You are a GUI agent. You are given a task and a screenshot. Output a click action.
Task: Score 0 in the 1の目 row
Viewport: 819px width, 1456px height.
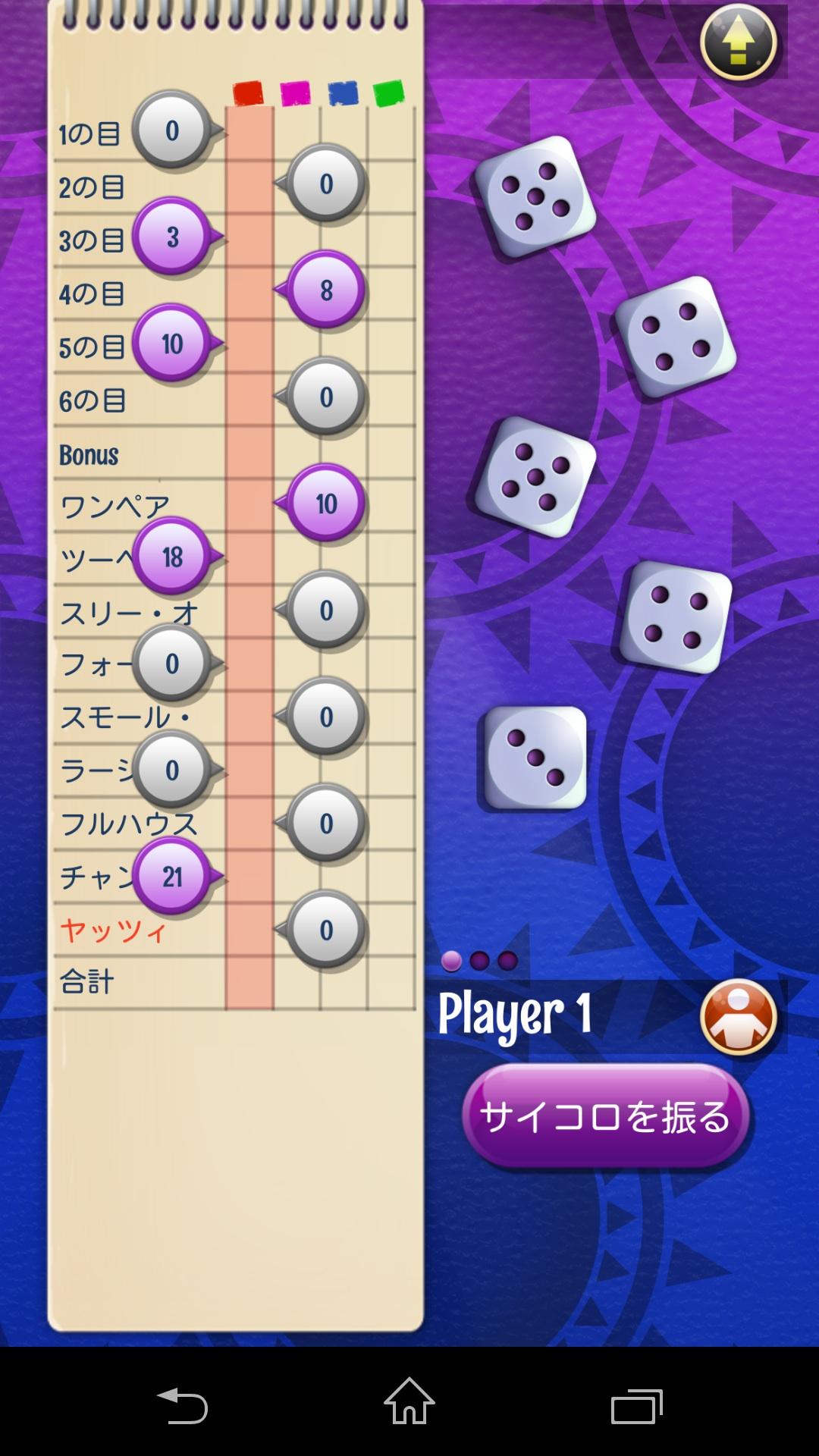coord(172,130)
